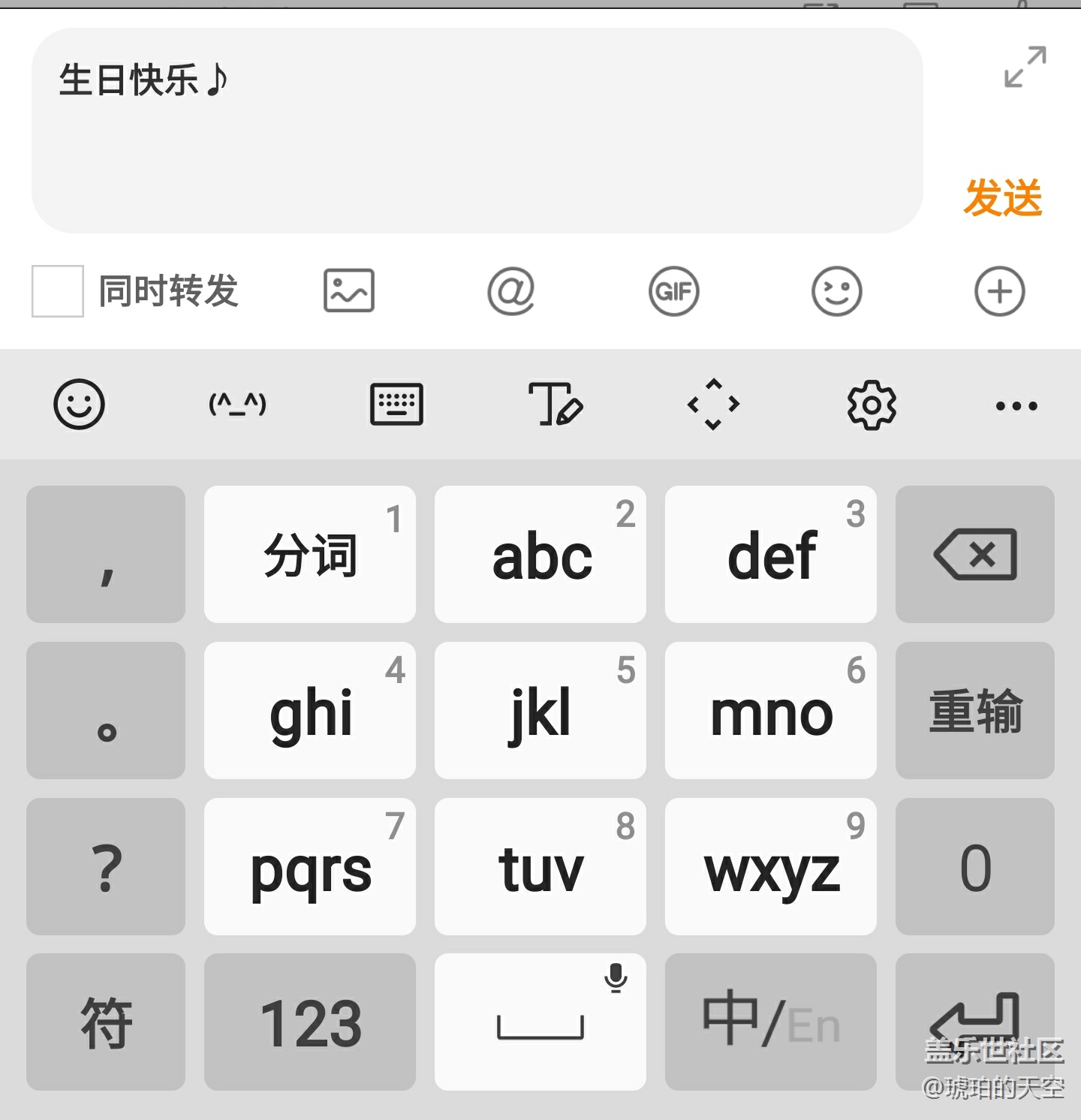This screenshot has height=1120, width=1081.
Task: Open the GIF picker
Action: click(x=673, y=291)
